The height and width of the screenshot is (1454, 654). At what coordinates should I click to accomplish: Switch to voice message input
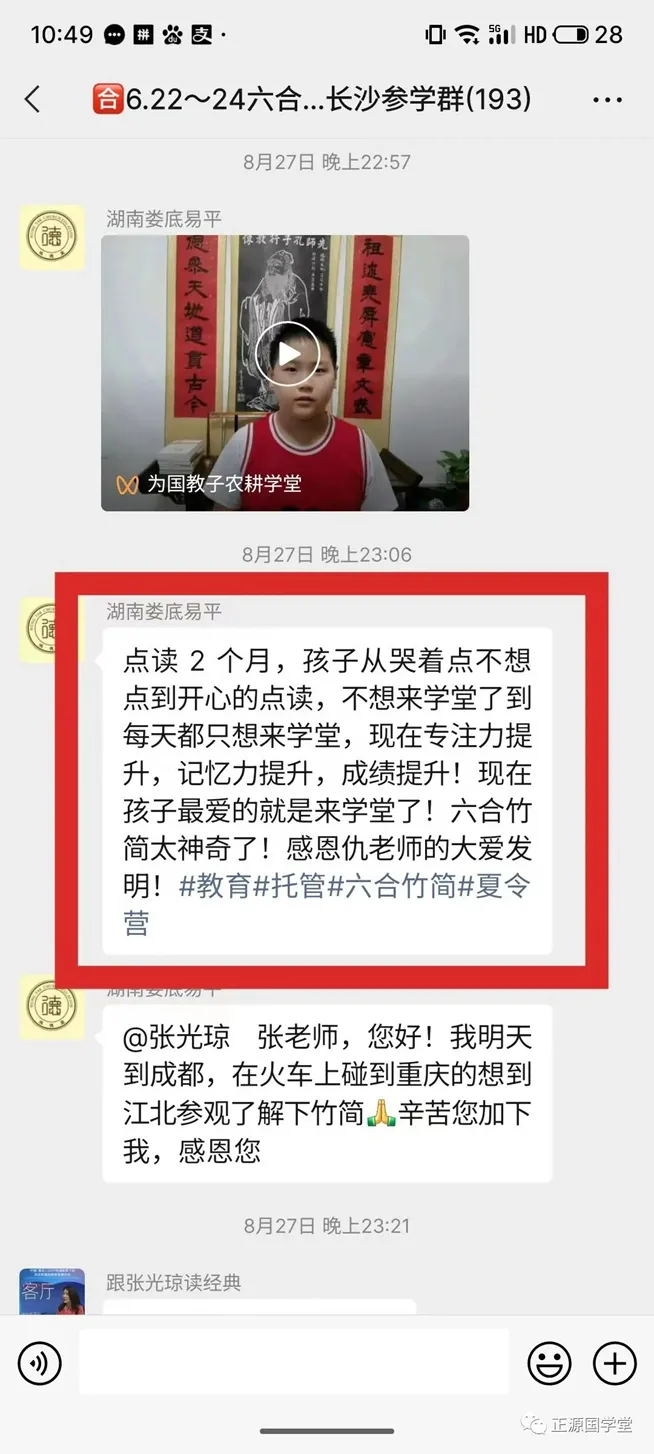40,1362
